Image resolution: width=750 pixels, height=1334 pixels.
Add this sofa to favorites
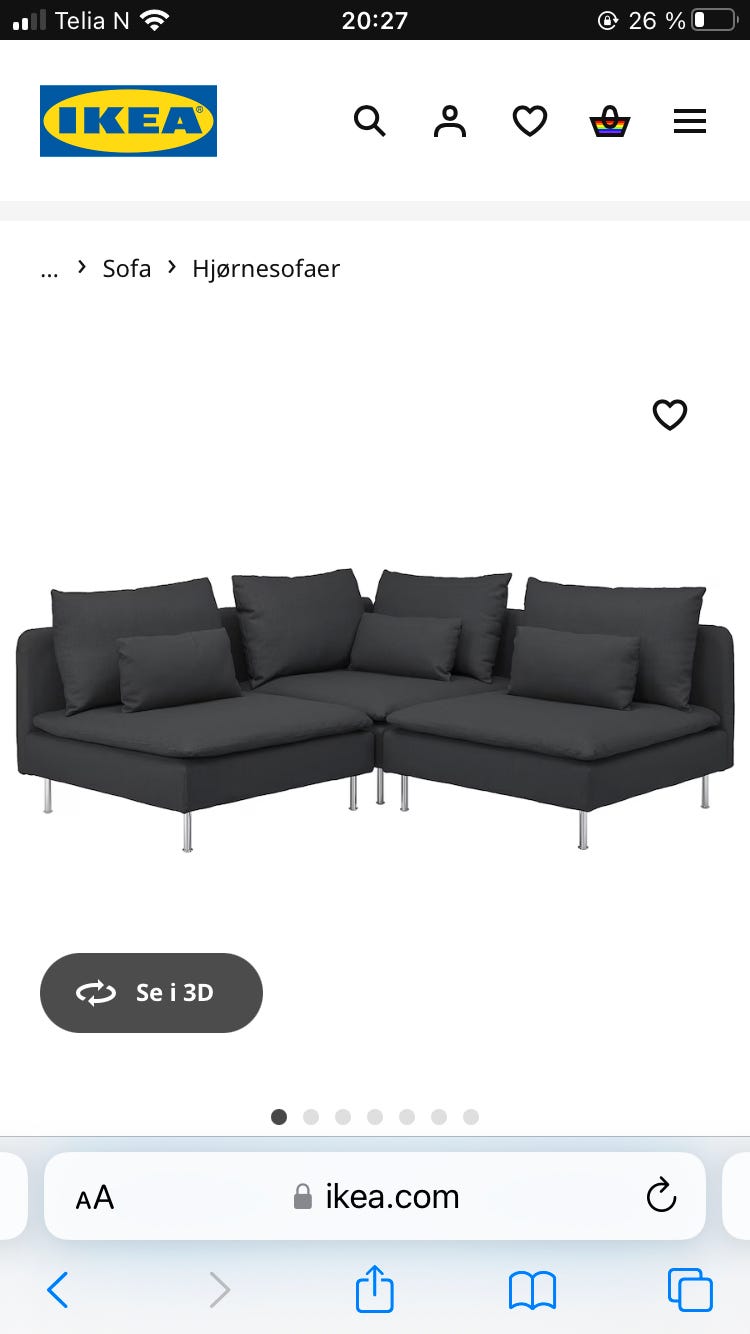point(670,414)
